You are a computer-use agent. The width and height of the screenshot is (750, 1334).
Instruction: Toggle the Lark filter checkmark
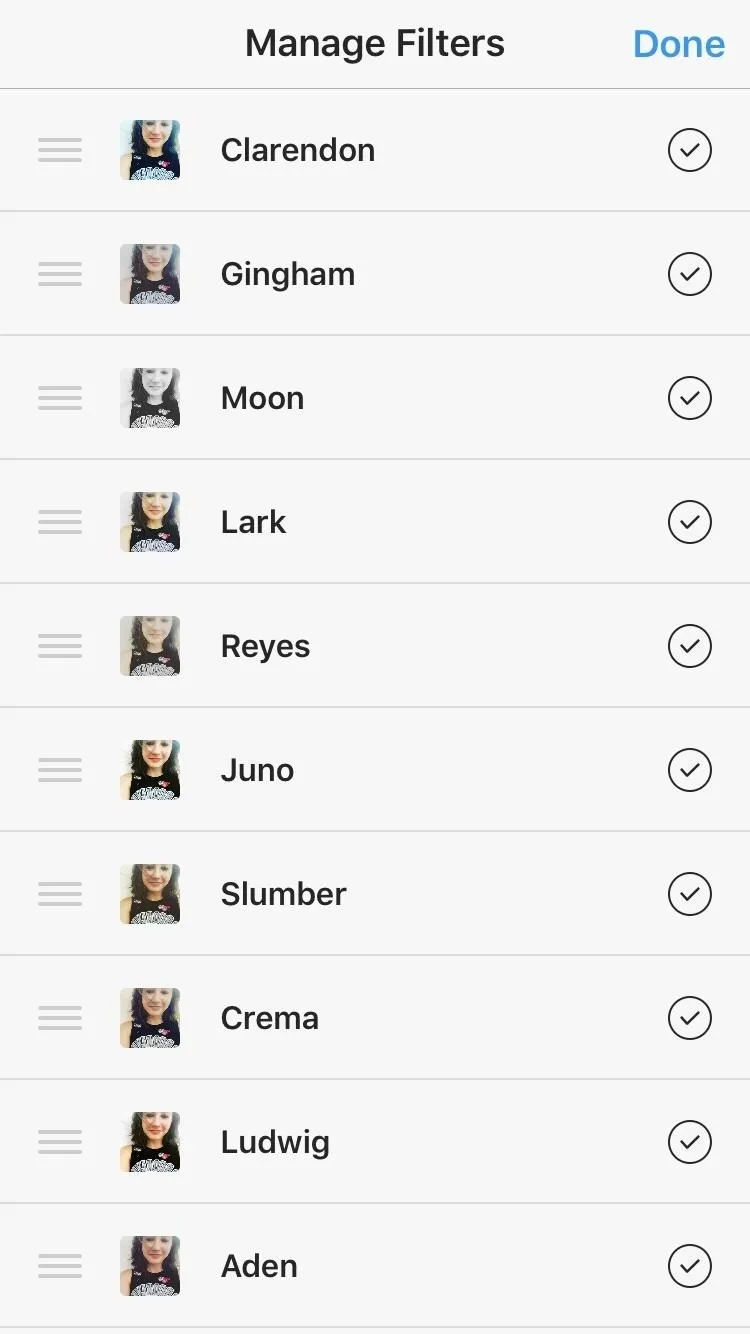[x=690, y=522]
